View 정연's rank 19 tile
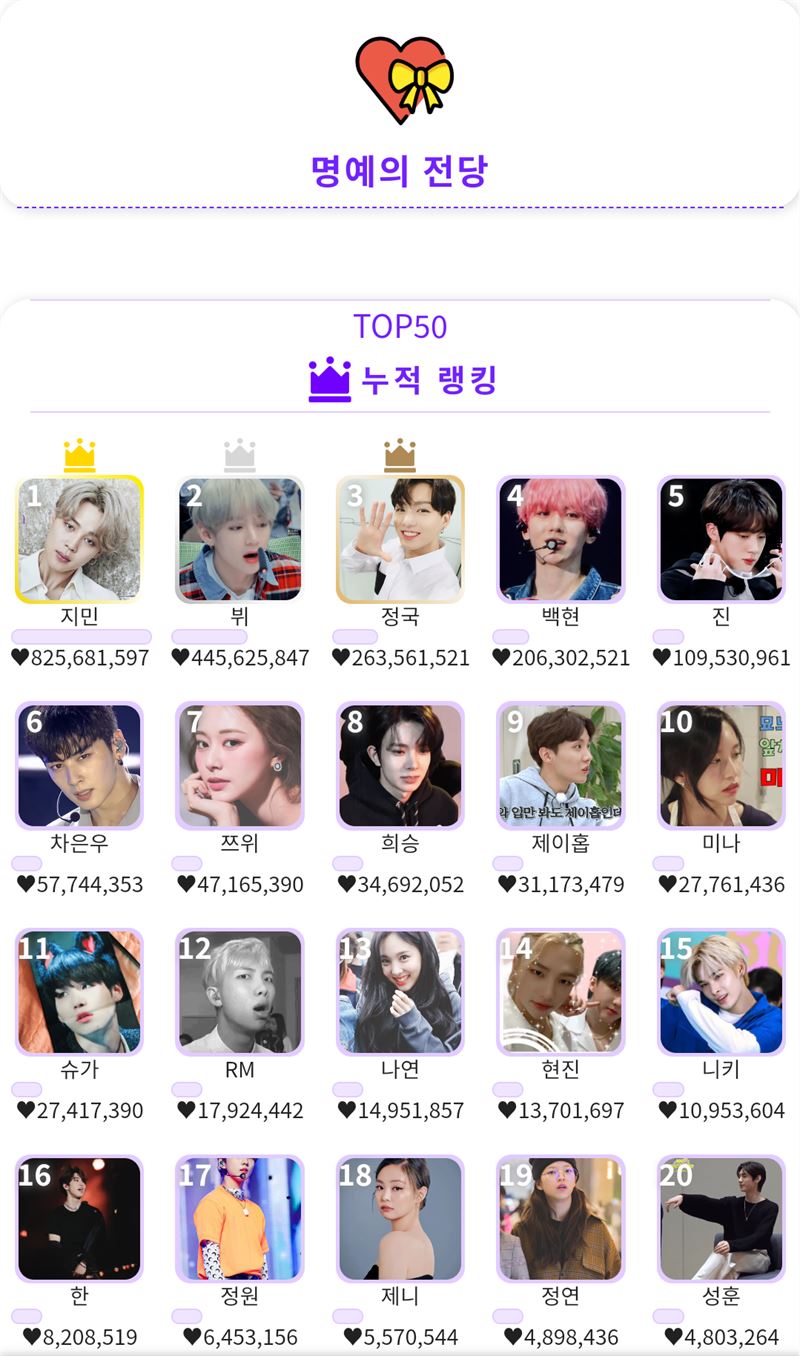Viewport: 800px width, 1356px height. pos(561,1218)
